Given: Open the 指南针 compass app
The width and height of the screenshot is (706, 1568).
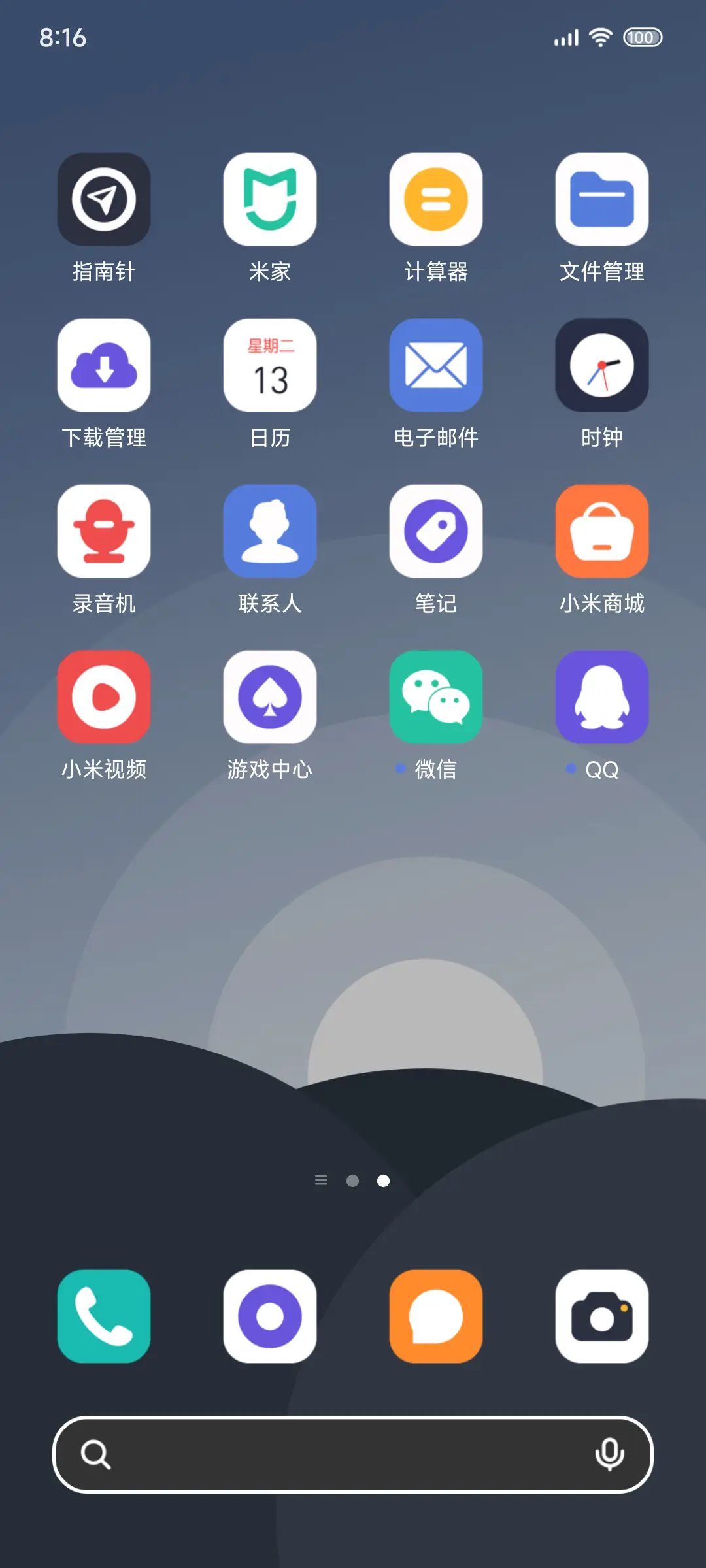Looking at the screenshot, I should (x=104, y=200).
